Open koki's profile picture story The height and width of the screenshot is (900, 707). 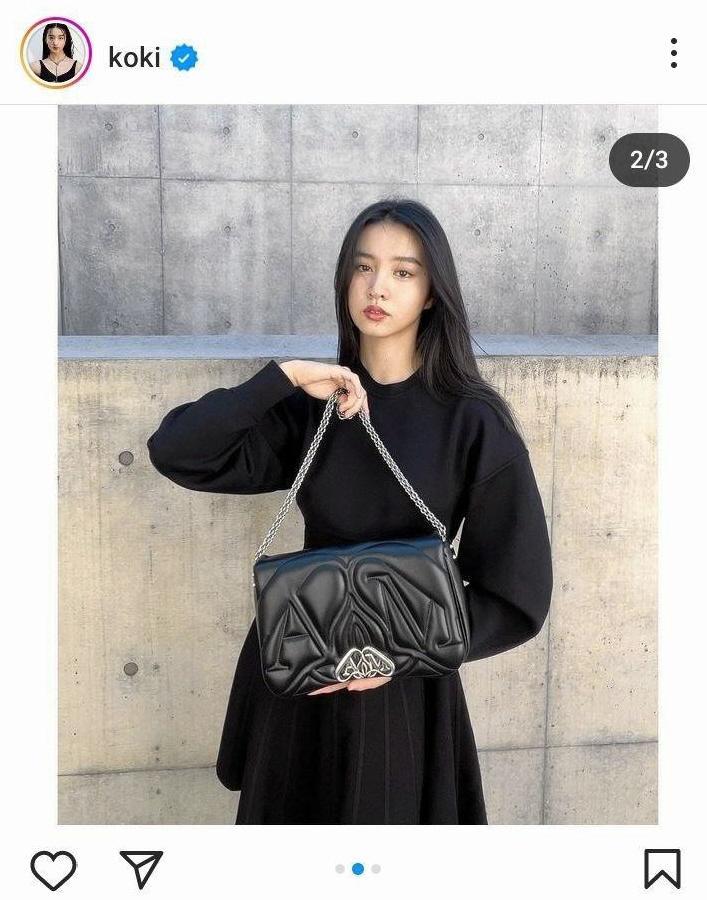click(x=55, y=53)
